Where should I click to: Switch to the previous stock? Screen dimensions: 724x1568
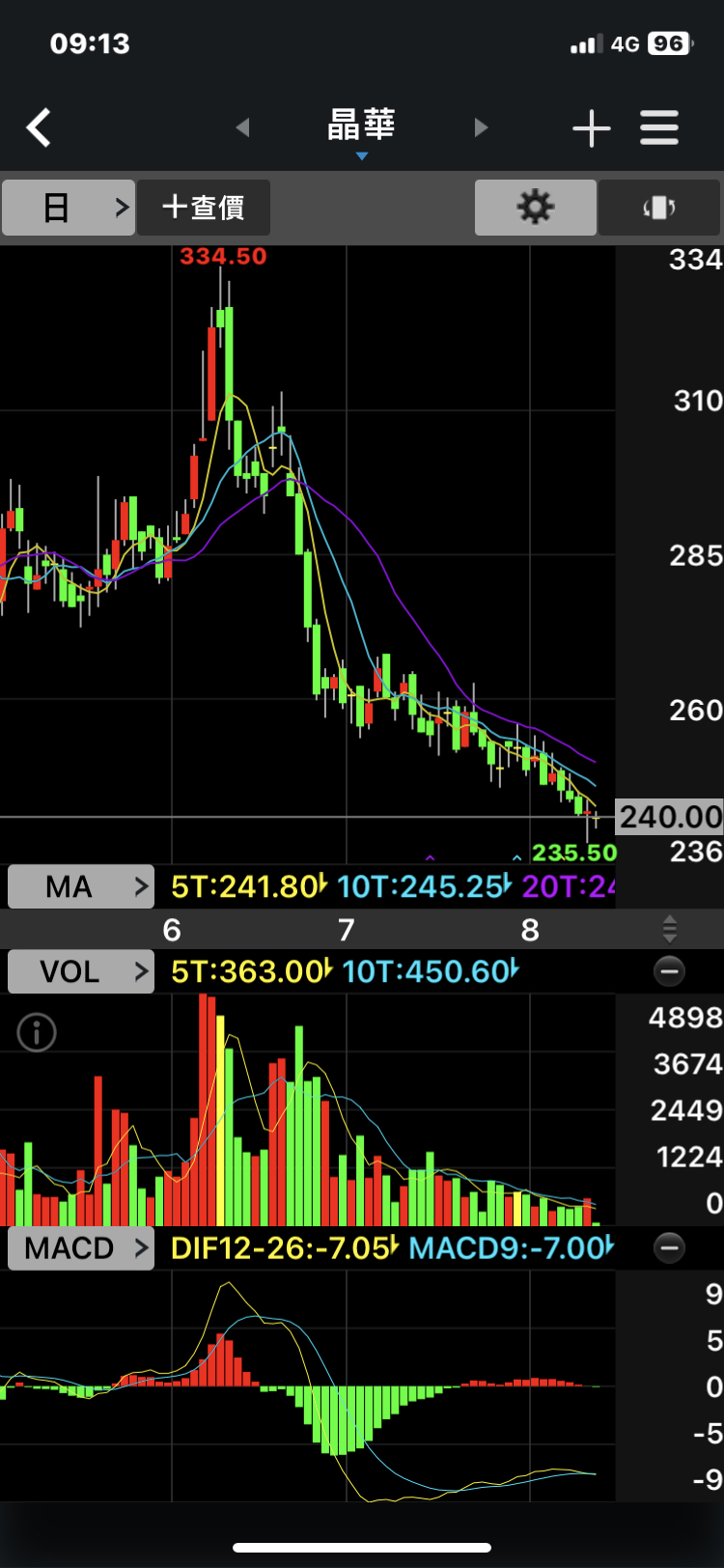[x=242, y=127]
